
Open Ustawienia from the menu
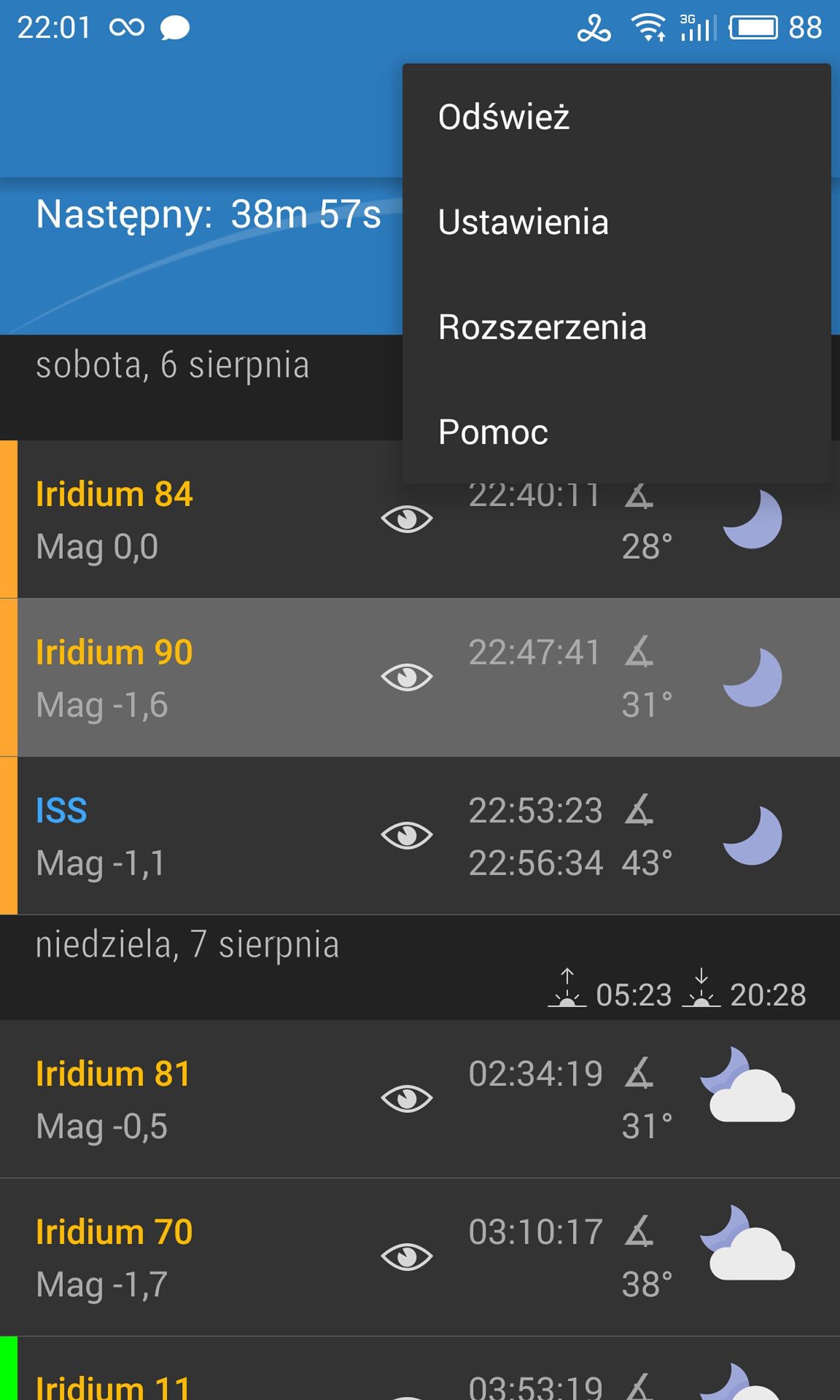click(x=617, y=222)
